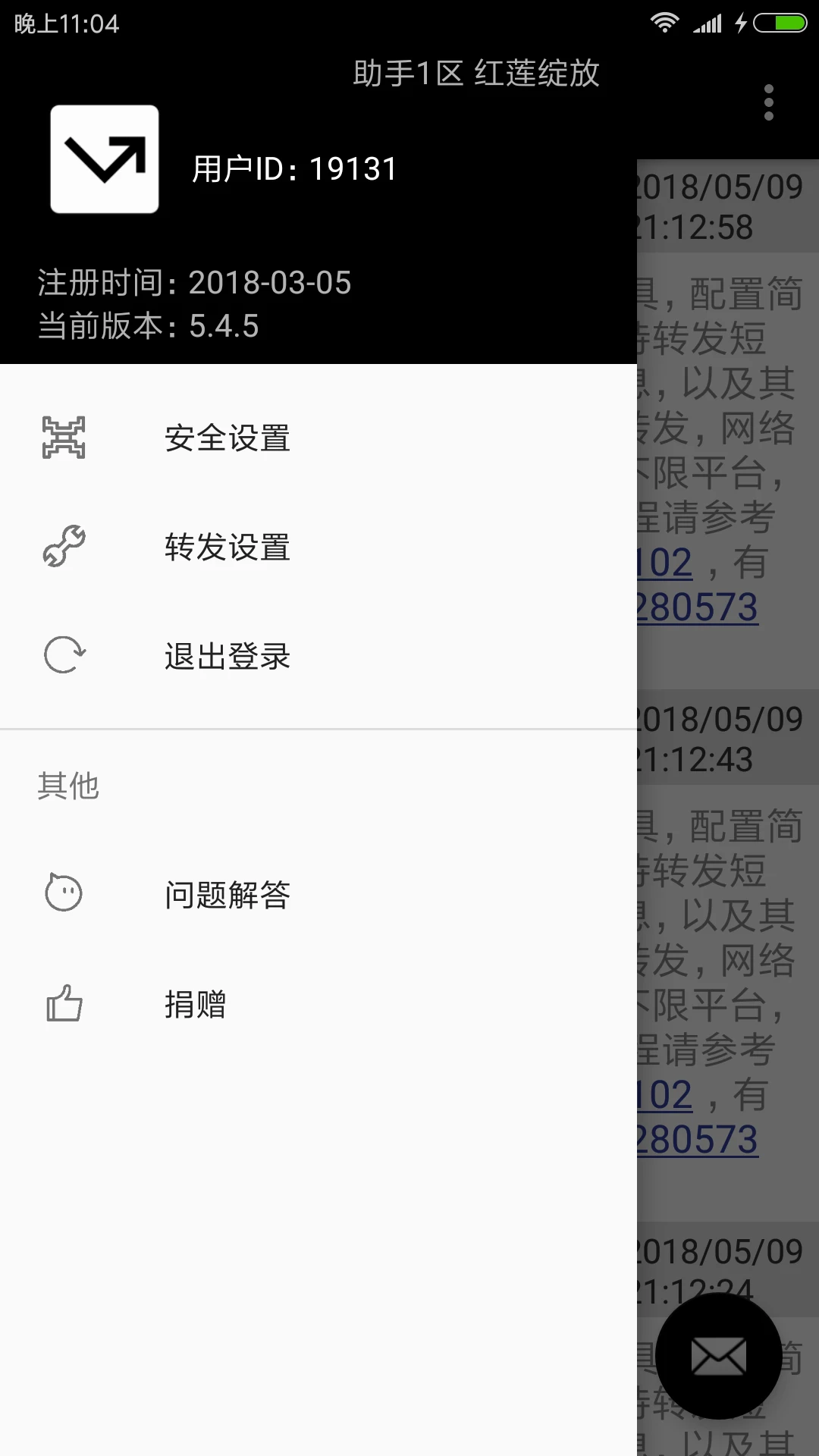Tap the battery indicator in status bar
This screenshot has height=1456, width=819.
779,23
